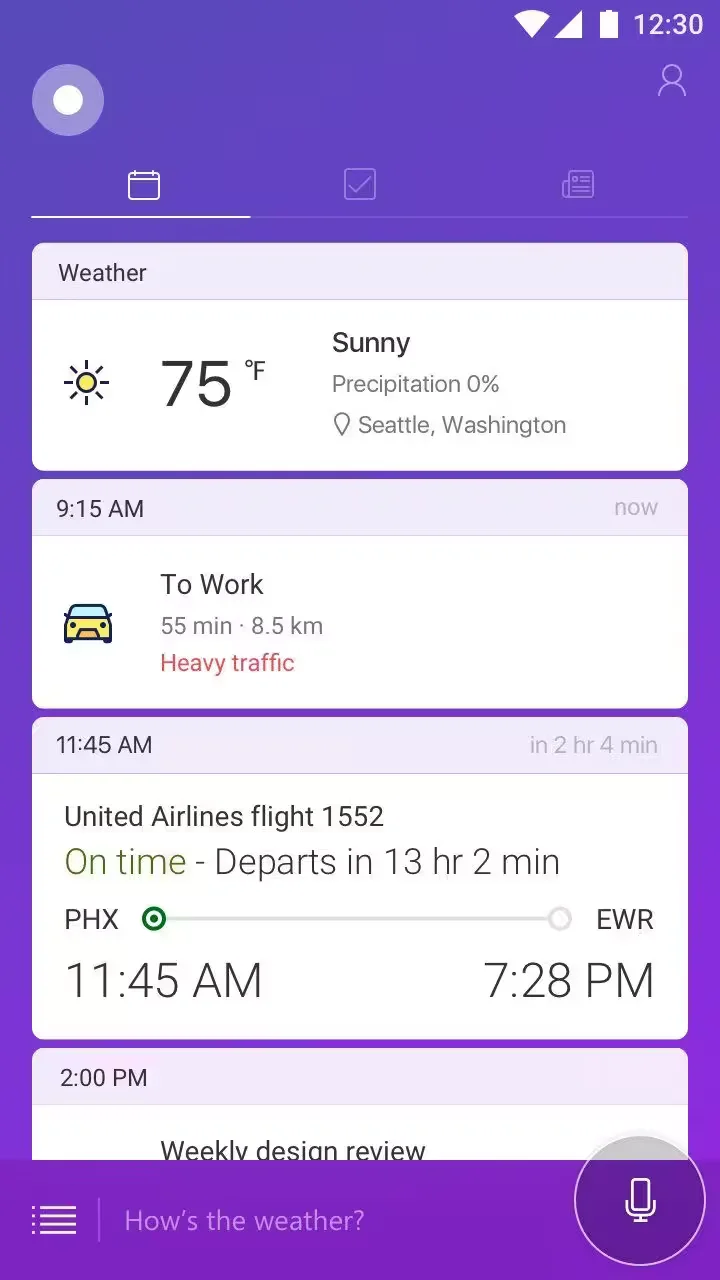This screenshot has width=720, height=1280.
Task: Tap the Cortana circle icon
Action: coord(68,100)
